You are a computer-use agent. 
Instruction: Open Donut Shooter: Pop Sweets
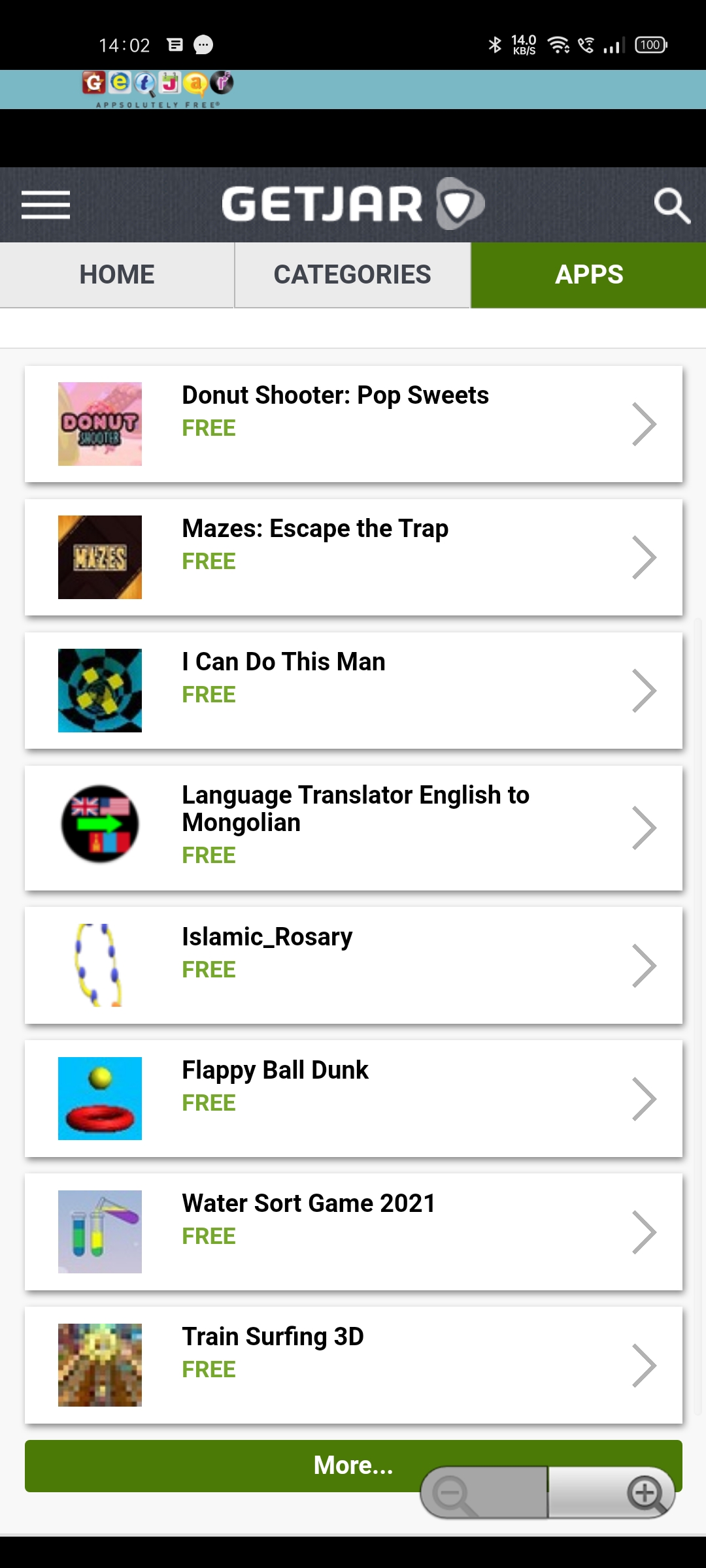point(353,424)
